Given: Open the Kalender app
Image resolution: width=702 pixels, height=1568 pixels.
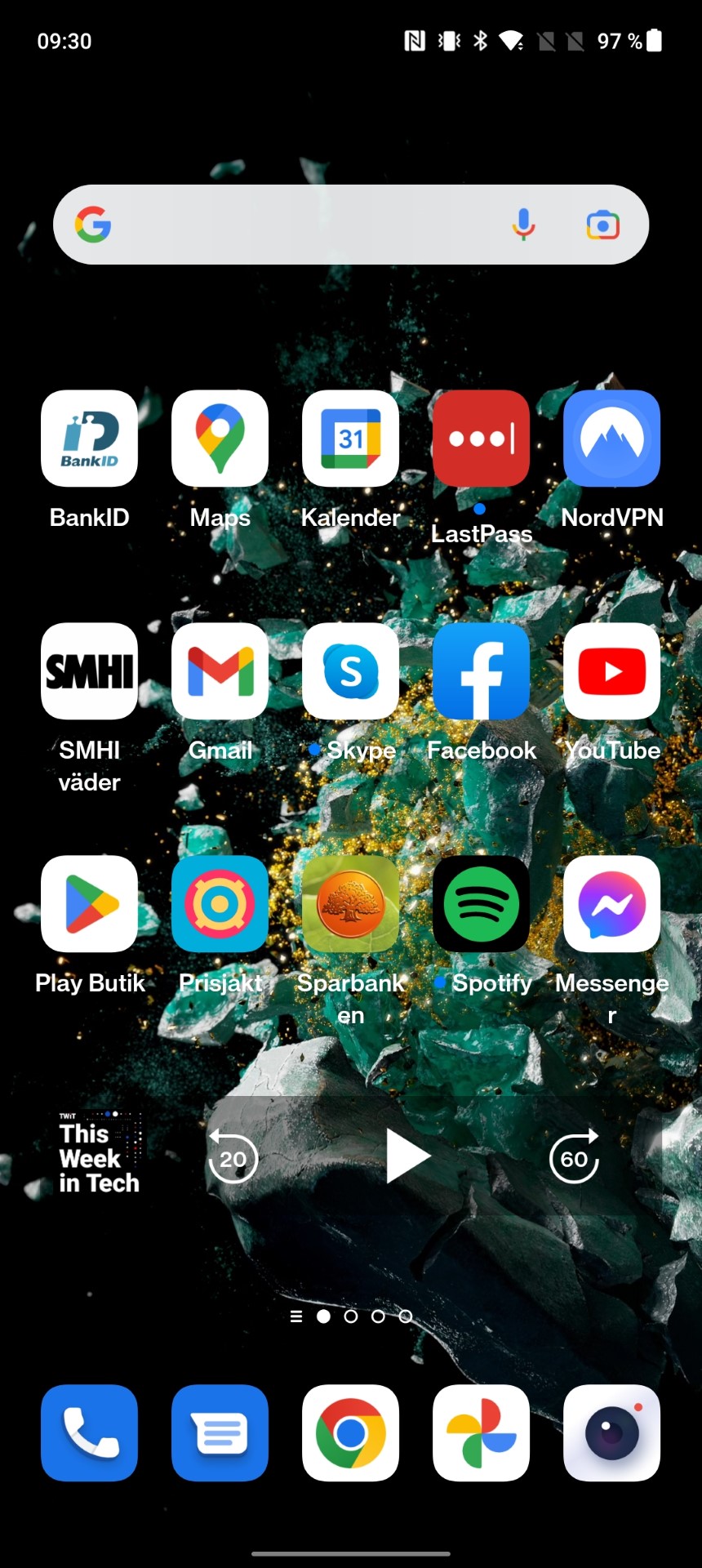Looking at the screenshot, I should coord(351,439).
